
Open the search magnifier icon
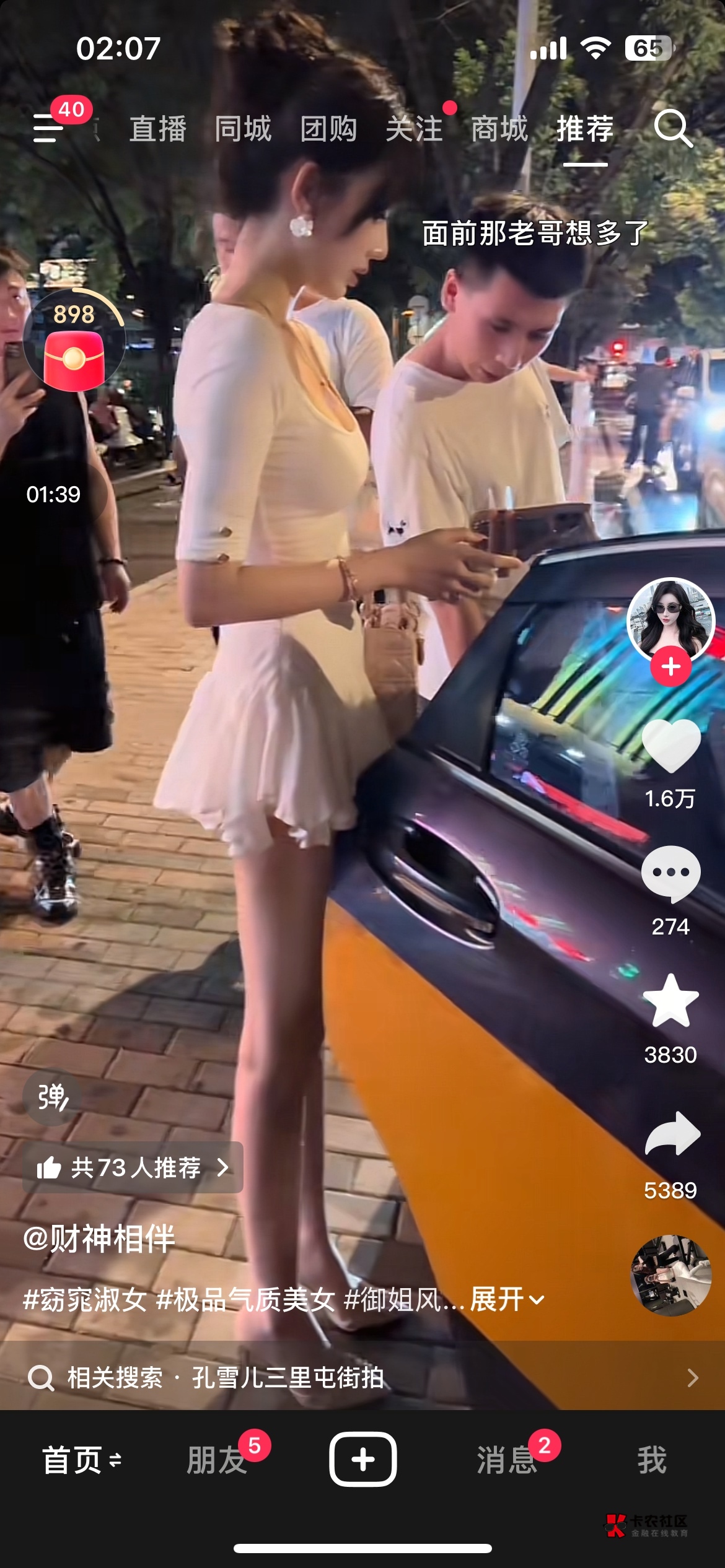pyautogui.click(x=673, y=129)
